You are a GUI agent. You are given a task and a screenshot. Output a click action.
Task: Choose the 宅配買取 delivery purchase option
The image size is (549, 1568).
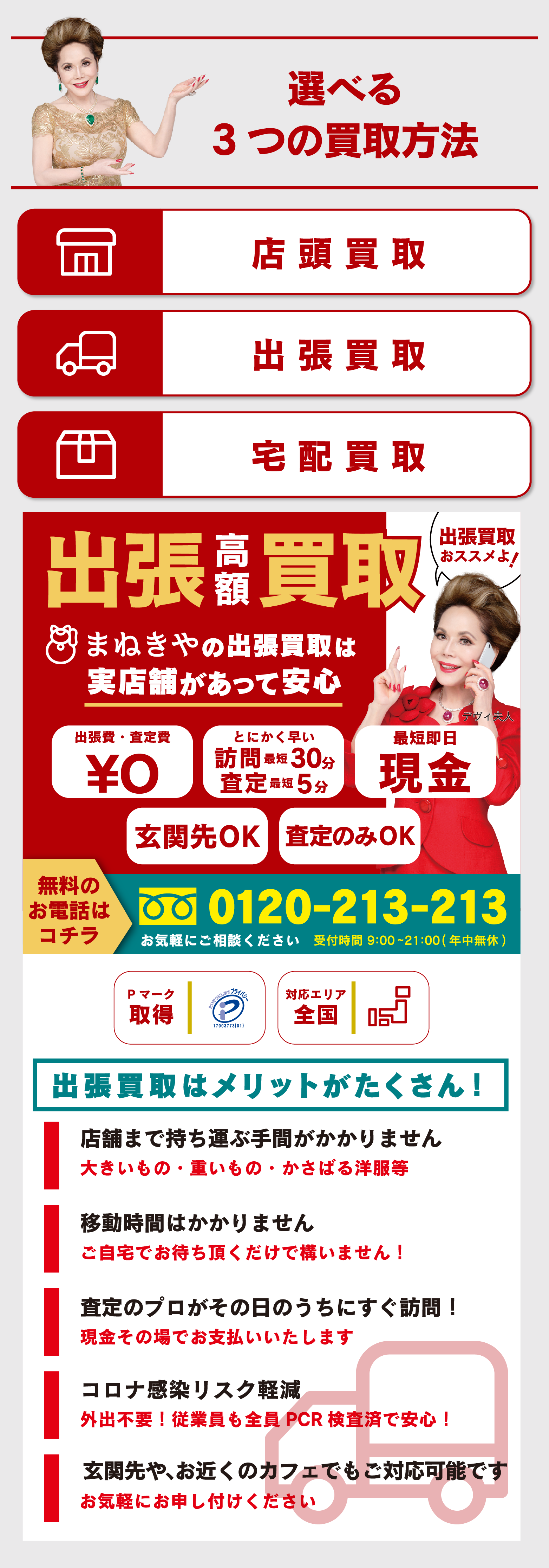click(x=274, y=455)
